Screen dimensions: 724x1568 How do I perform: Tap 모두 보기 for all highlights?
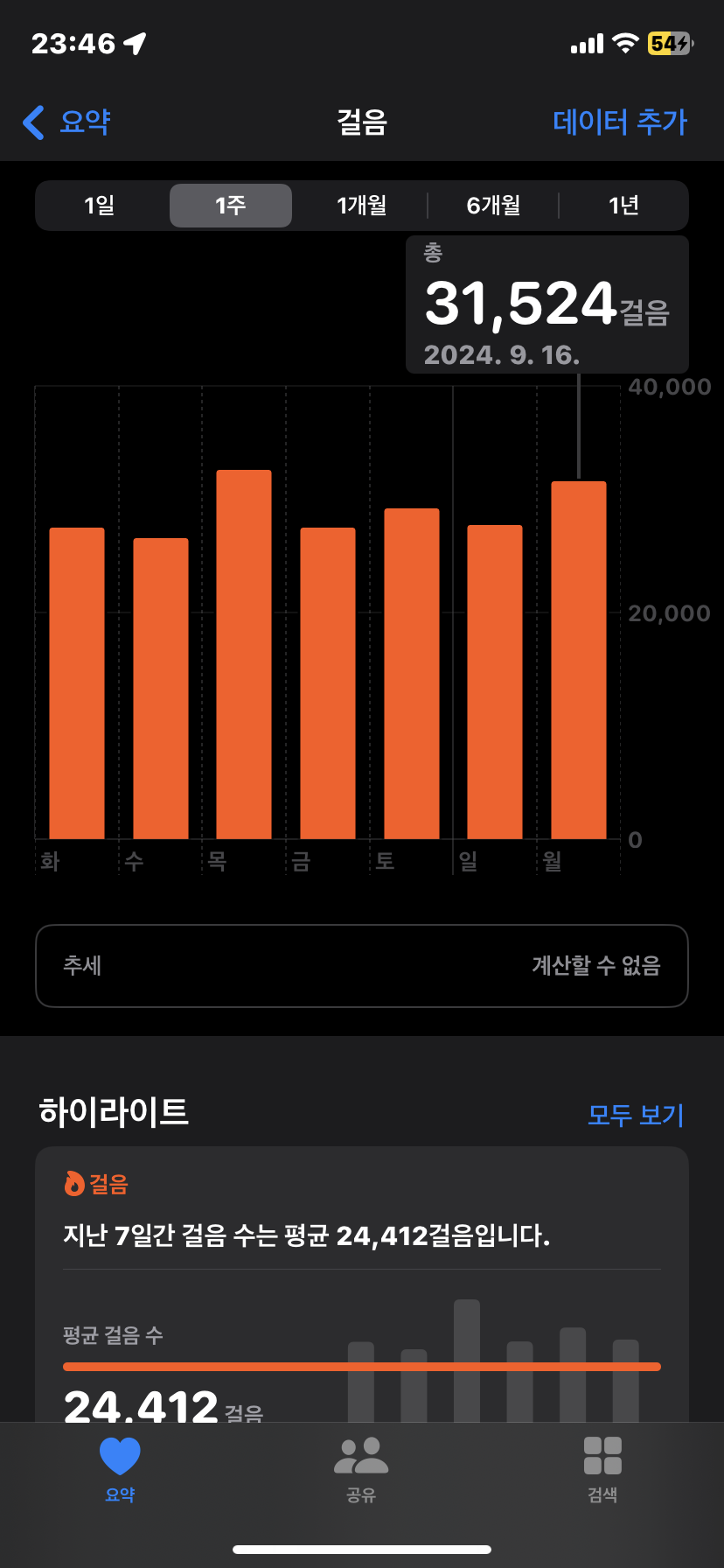pyautogui.click(x=635, y=1115)
